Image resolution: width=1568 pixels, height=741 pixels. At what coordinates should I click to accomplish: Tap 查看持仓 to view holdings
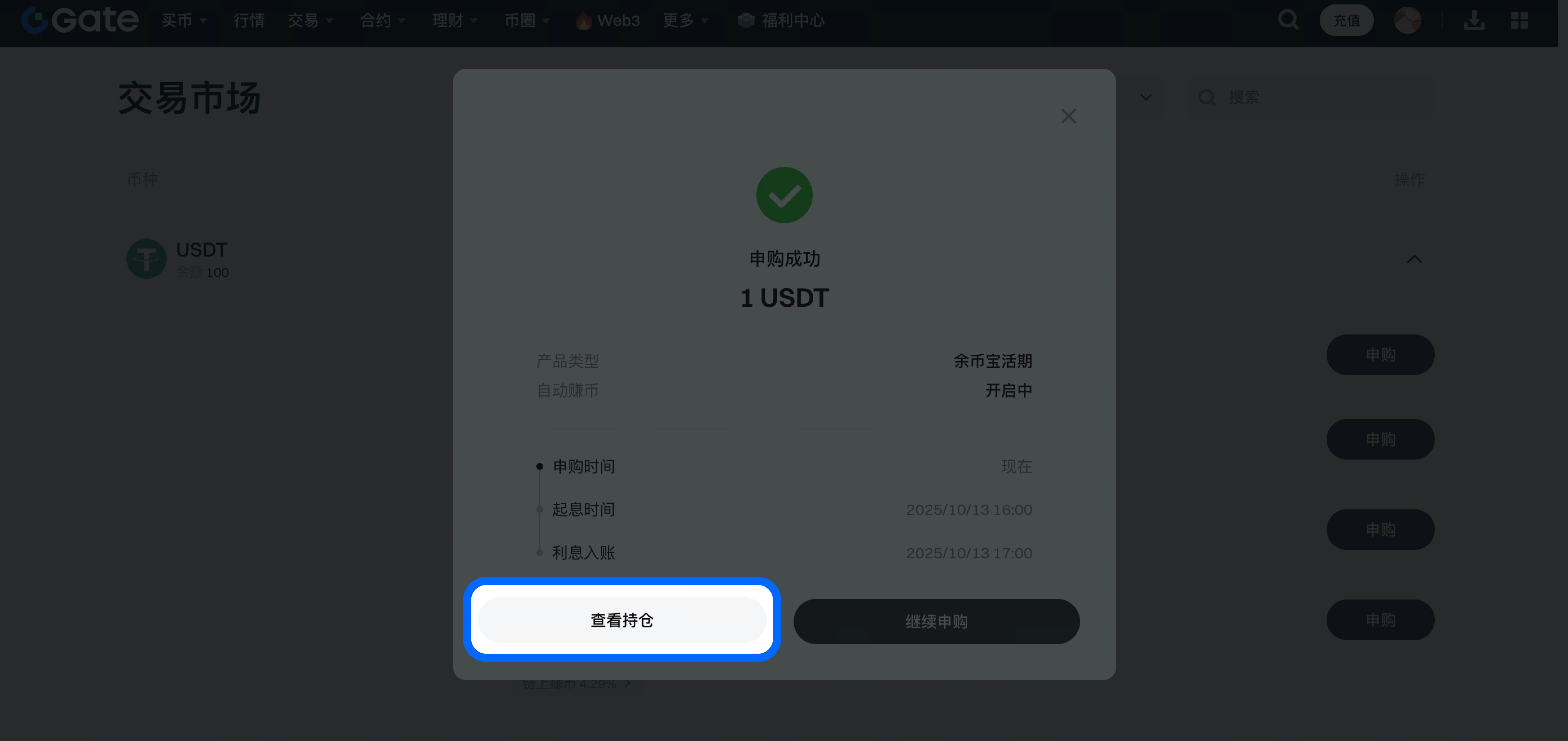tap(622, 620)
